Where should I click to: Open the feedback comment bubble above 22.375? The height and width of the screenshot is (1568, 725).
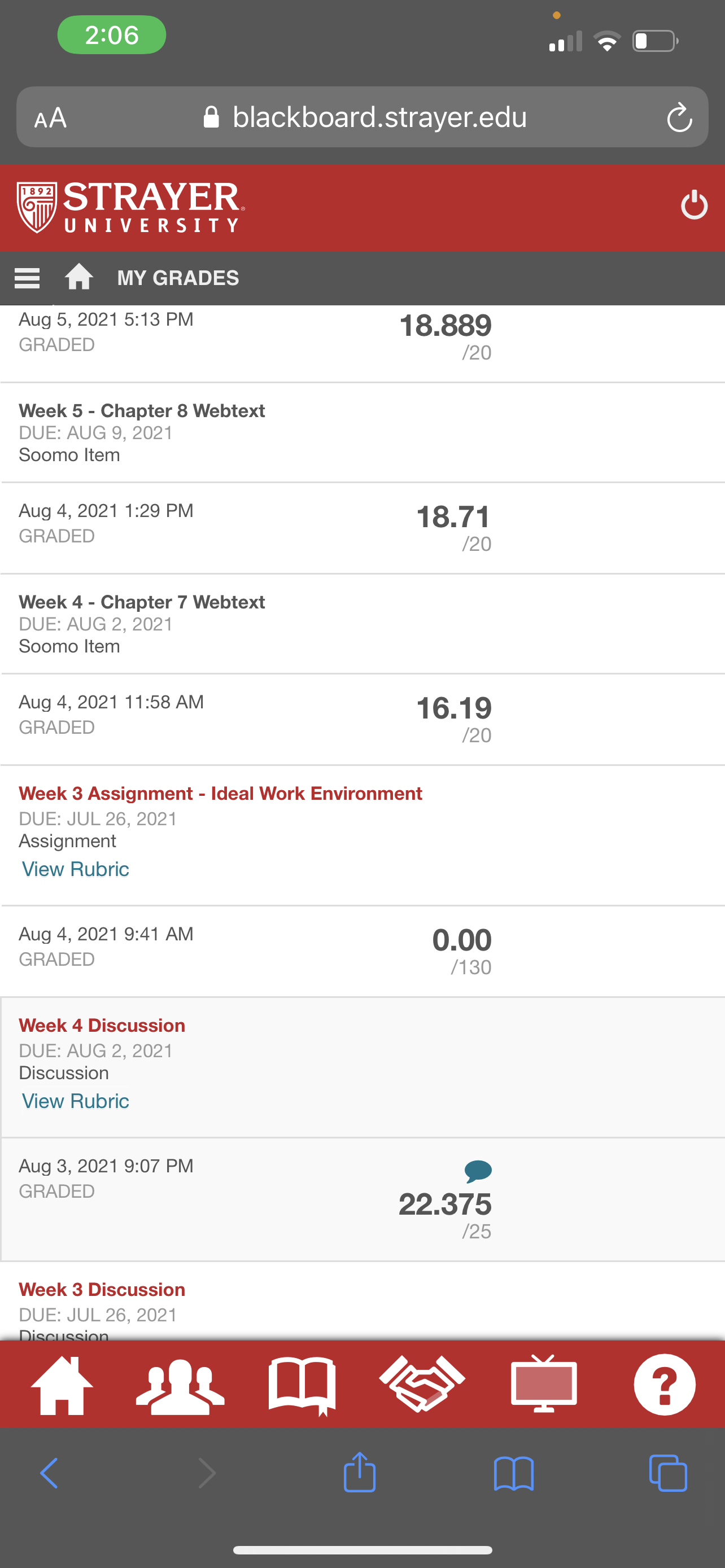click(478, 1171)
